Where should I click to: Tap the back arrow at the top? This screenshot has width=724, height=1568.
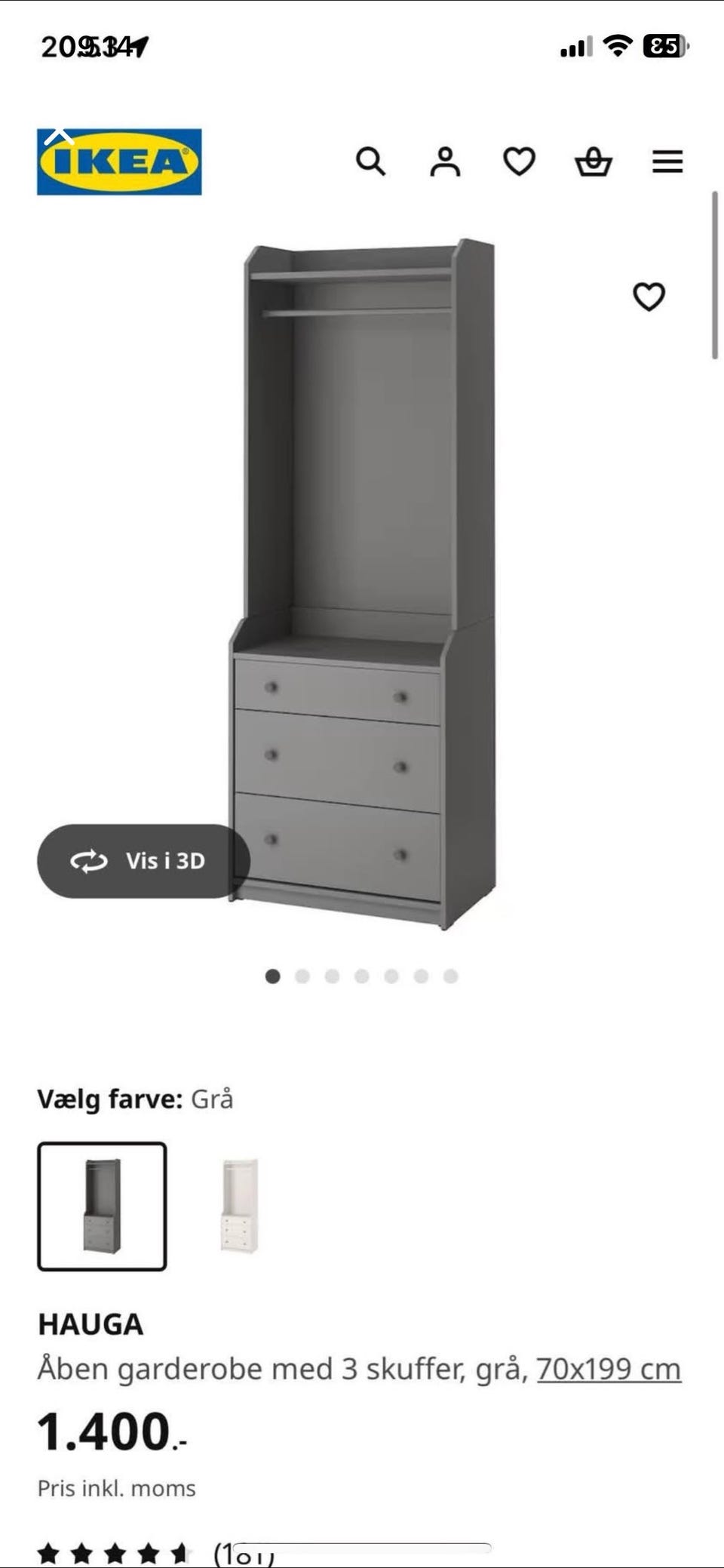click(x=60, y=134)
